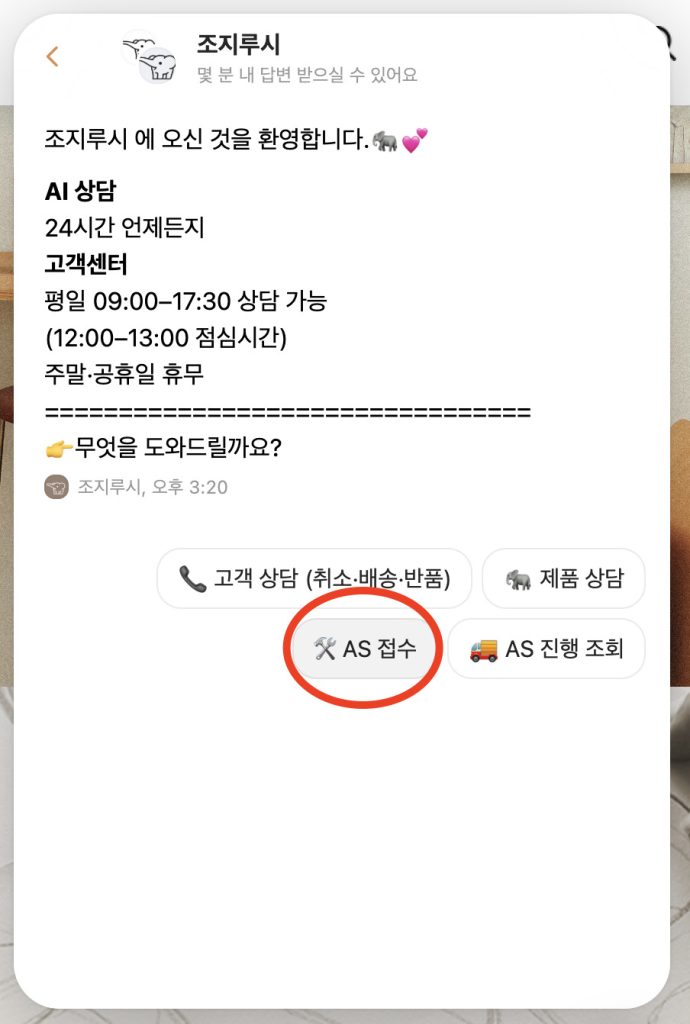Viewport: 690px width, 1024px height.
Task: Go back using the orange arrow
Action: tap(52, 57)
